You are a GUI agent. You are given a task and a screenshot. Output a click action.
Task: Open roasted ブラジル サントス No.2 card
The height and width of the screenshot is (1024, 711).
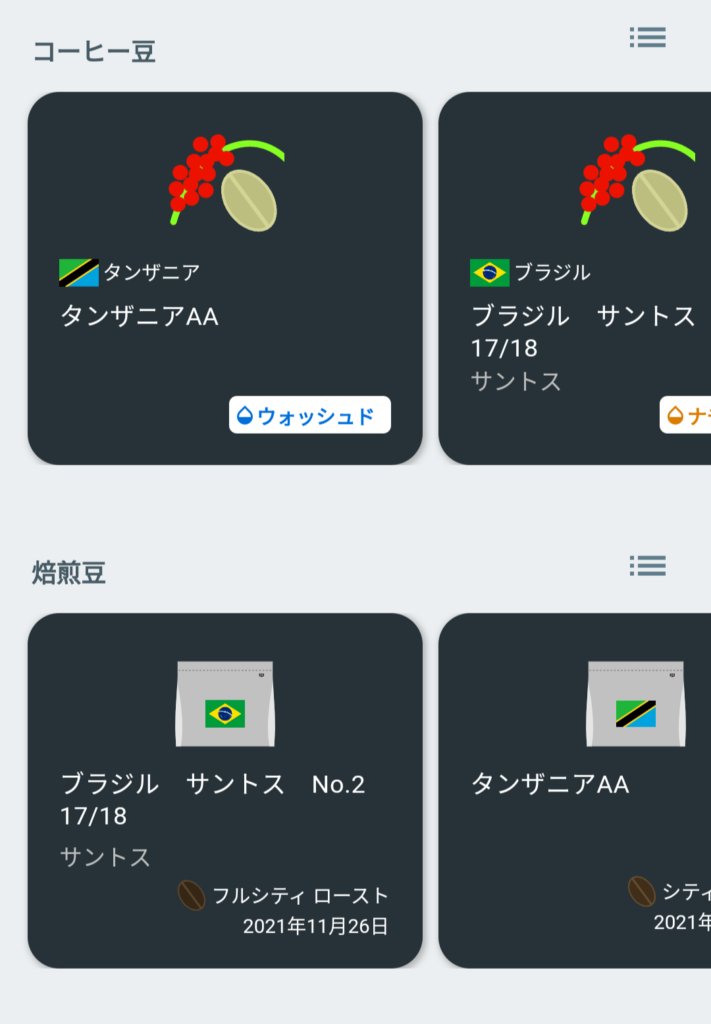click(x=225, y=790)
